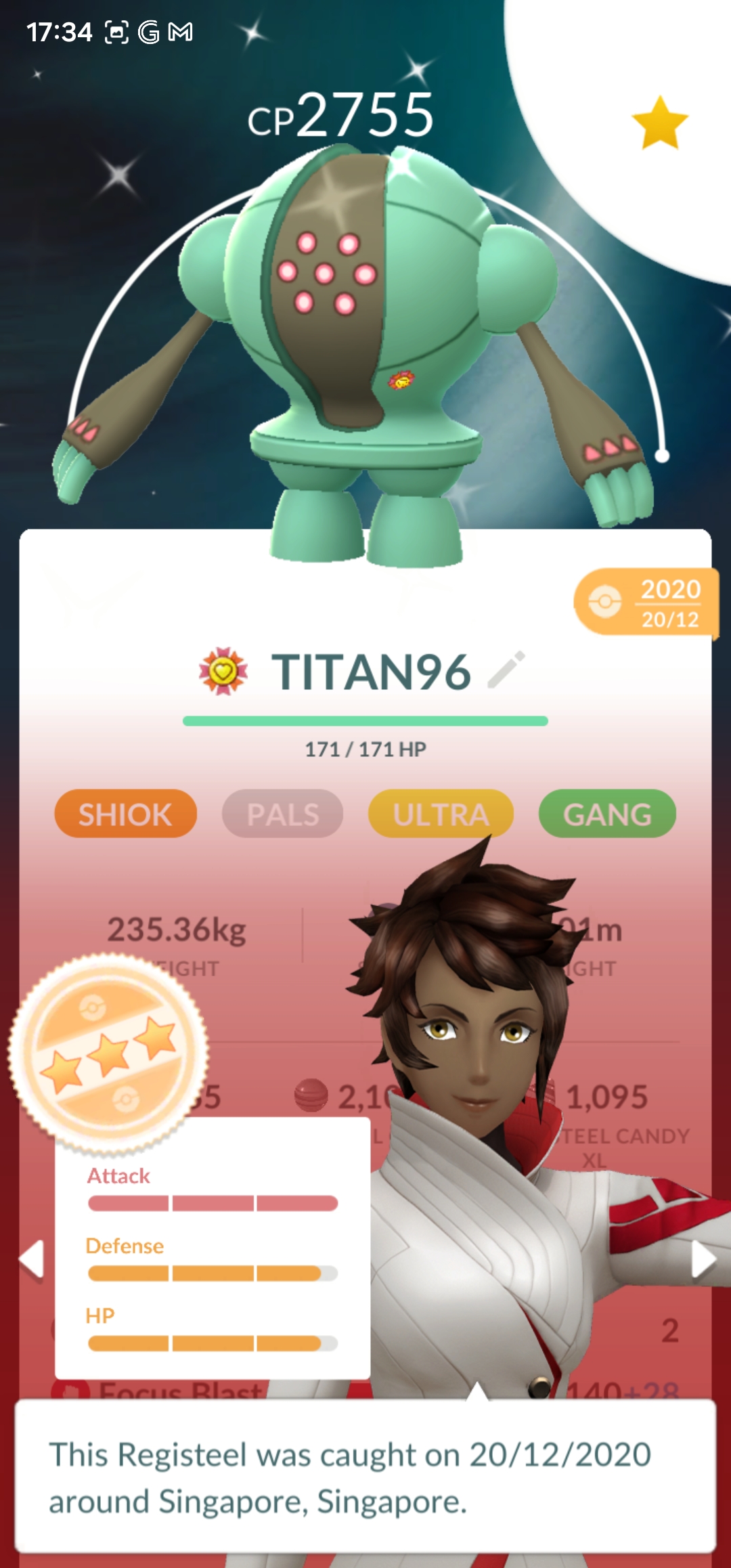Open the PALS tag

283,814
